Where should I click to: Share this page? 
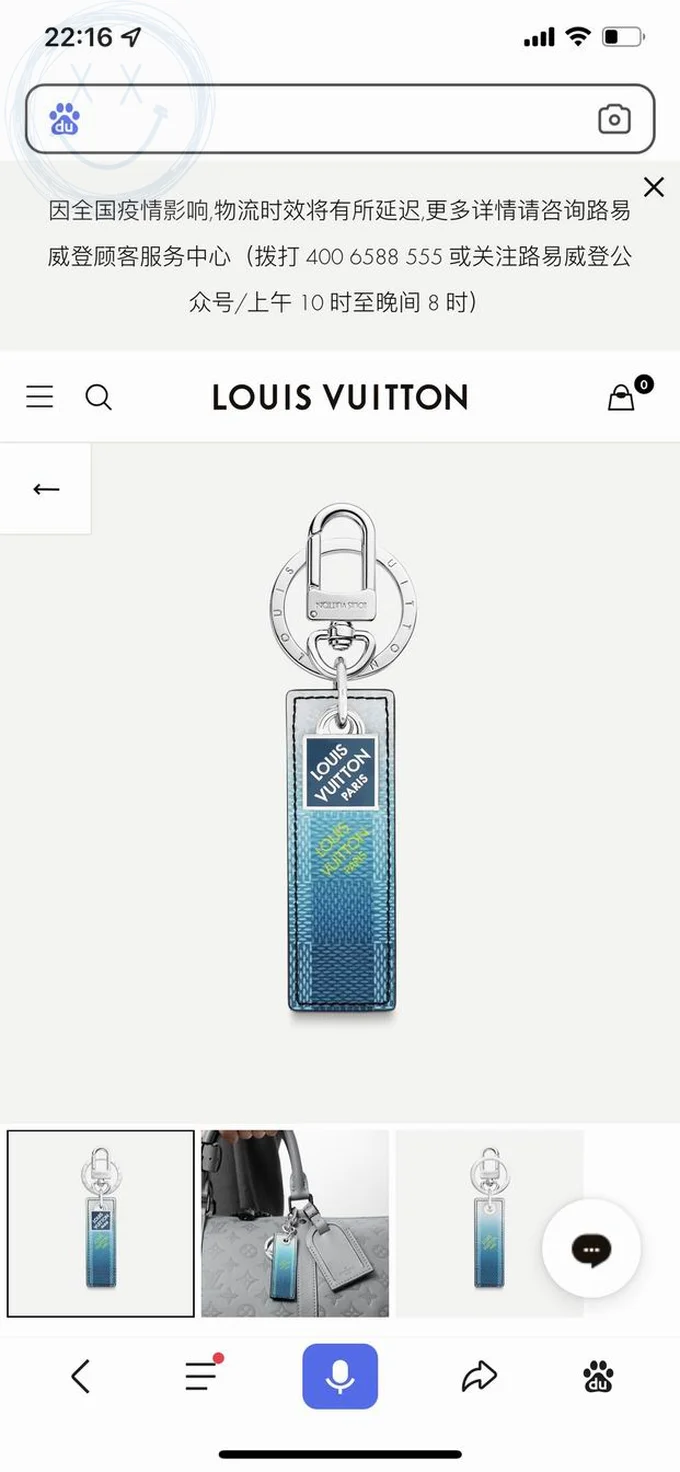pyautogui.click(x=479, y=1377)
